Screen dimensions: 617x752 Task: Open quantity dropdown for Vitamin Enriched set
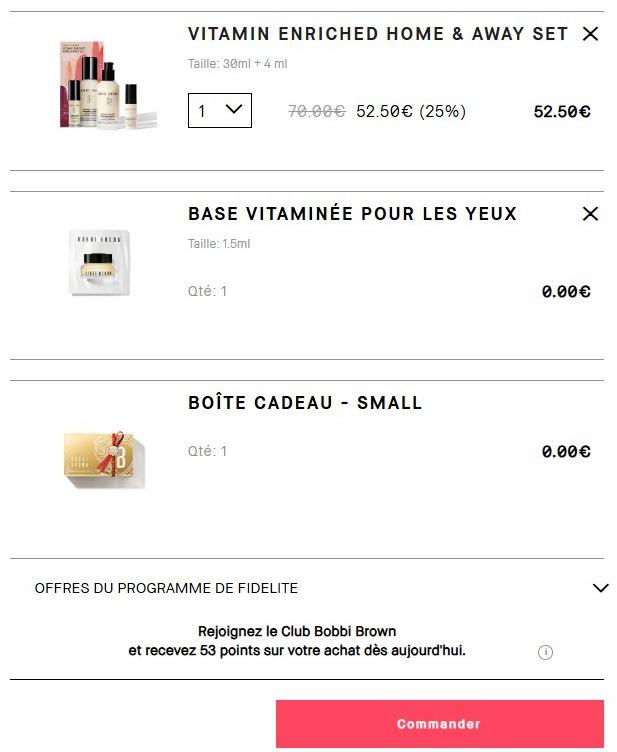[x=220, y=110]
